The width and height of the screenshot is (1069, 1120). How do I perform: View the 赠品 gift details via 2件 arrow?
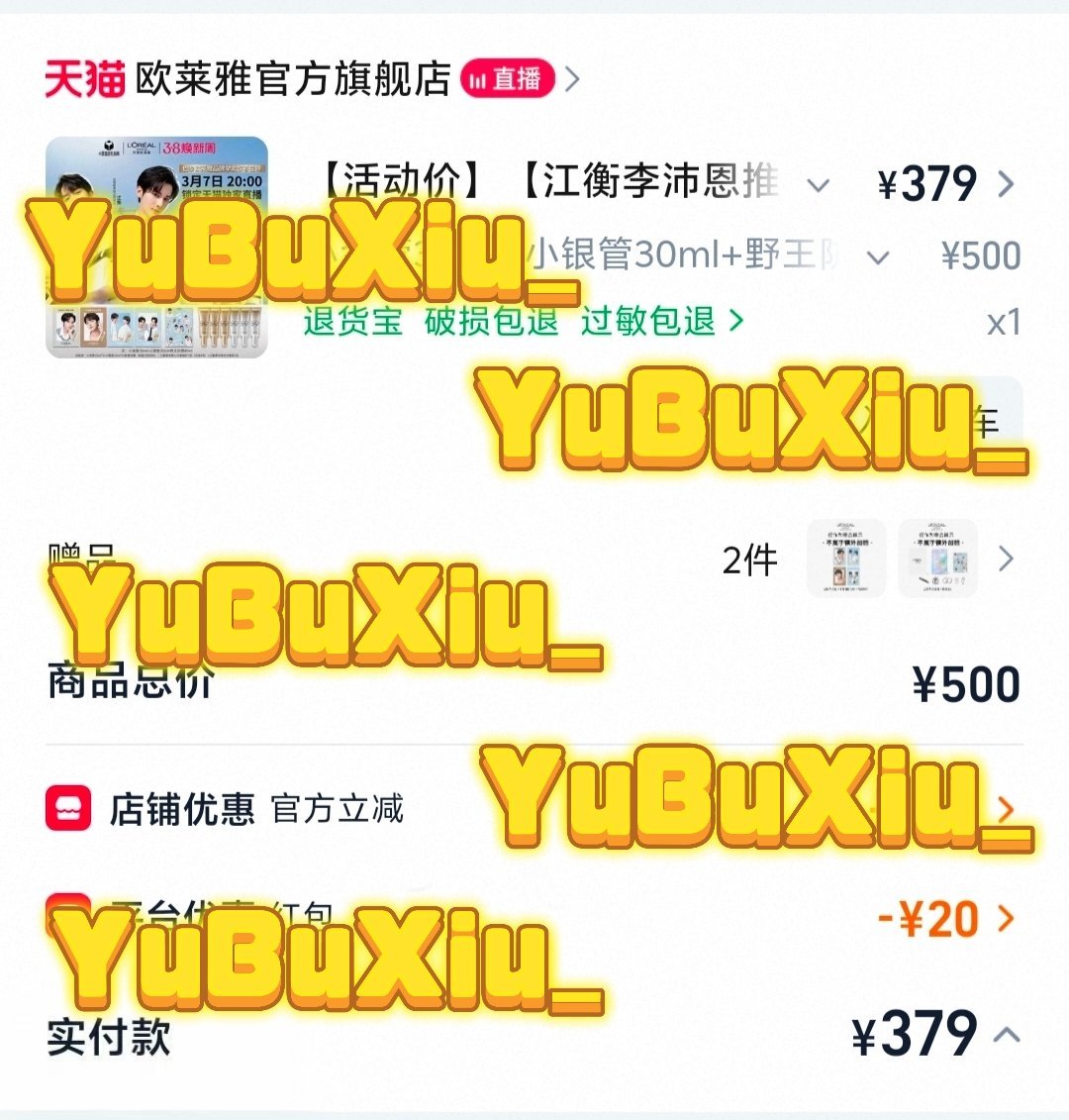(1006, 560)
